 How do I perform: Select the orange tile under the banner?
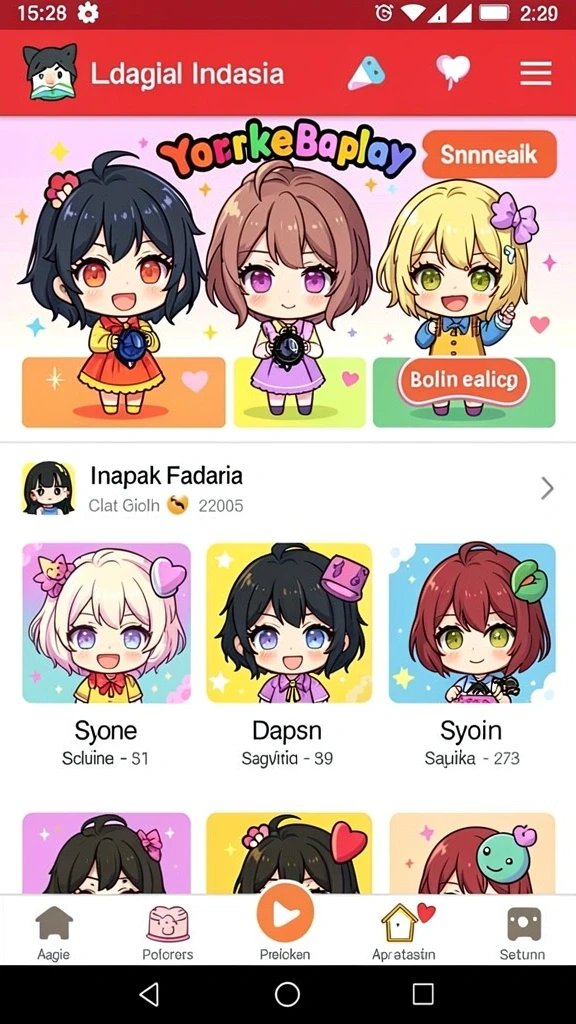coord(123,392)
